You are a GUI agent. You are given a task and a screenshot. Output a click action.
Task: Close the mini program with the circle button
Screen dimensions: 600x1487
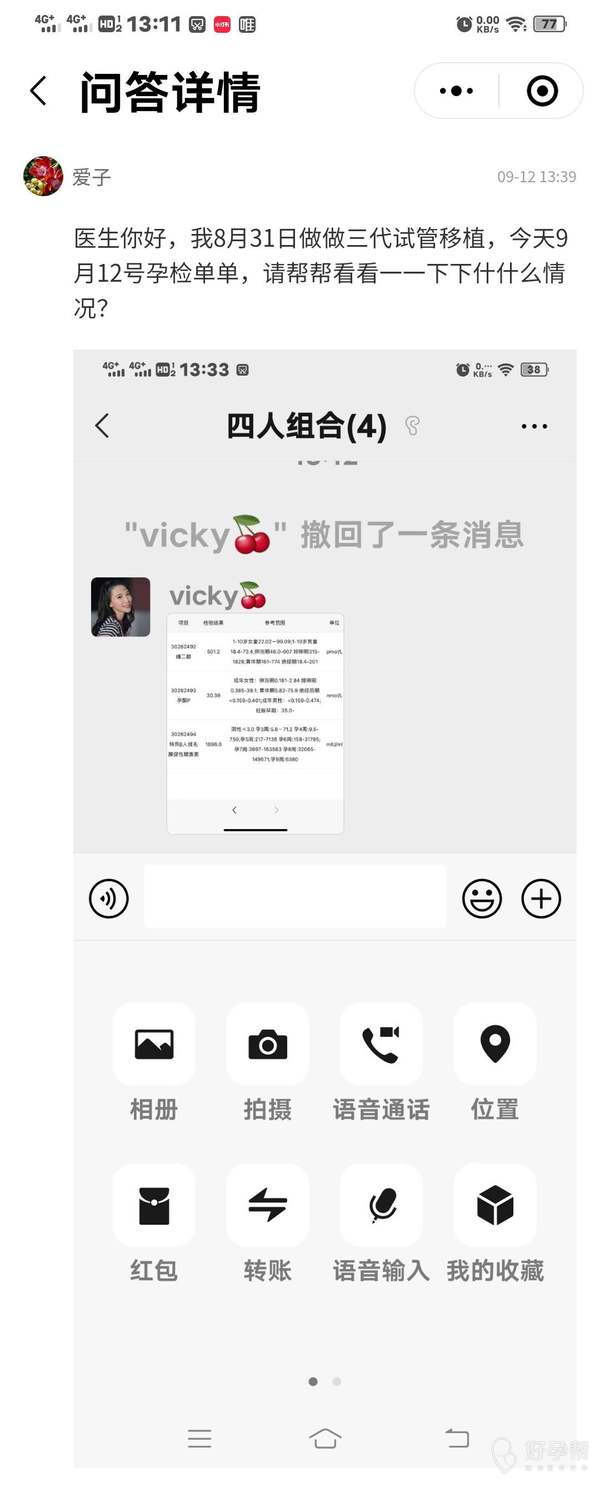541,92
